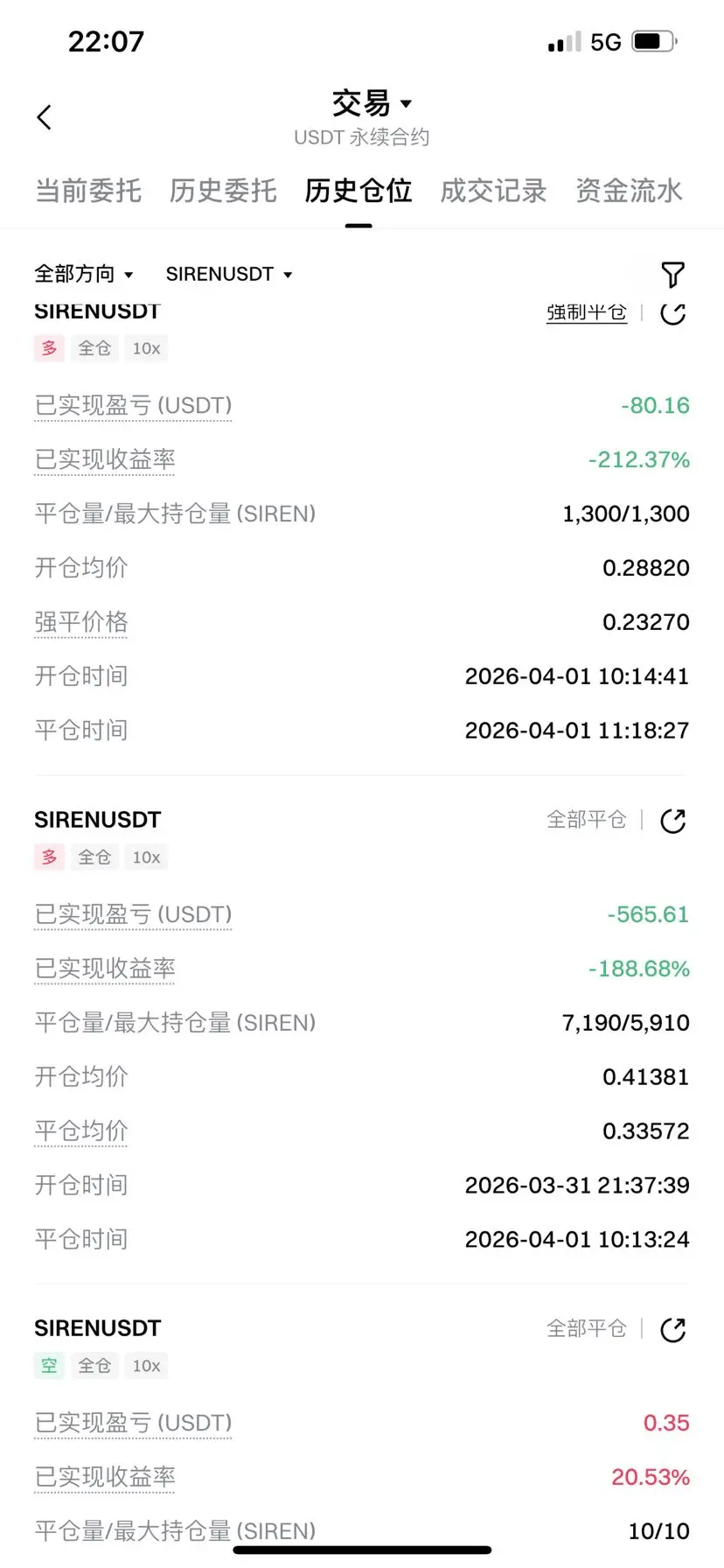The image size is (724, 1568).
Task: Switch to the 成交记录 tab
Action: coord(493,191)
